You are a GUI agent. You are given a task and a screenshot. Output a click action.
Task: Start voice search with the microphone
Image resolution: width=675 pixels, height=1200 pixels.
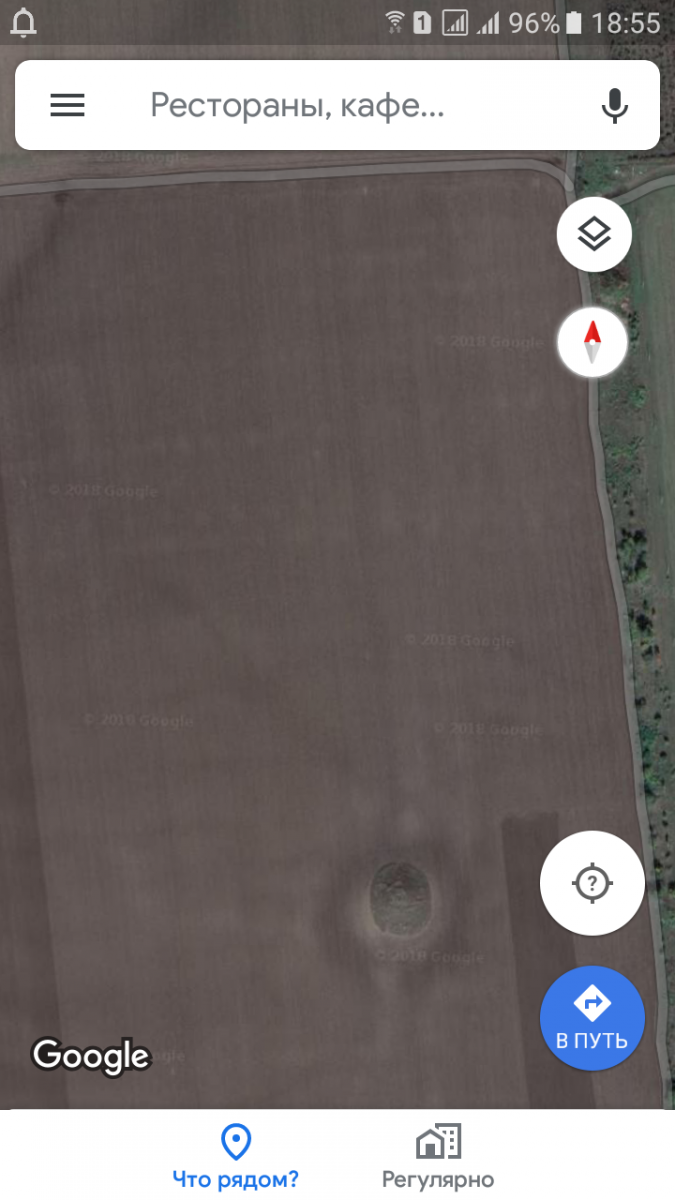coord(614,105)
